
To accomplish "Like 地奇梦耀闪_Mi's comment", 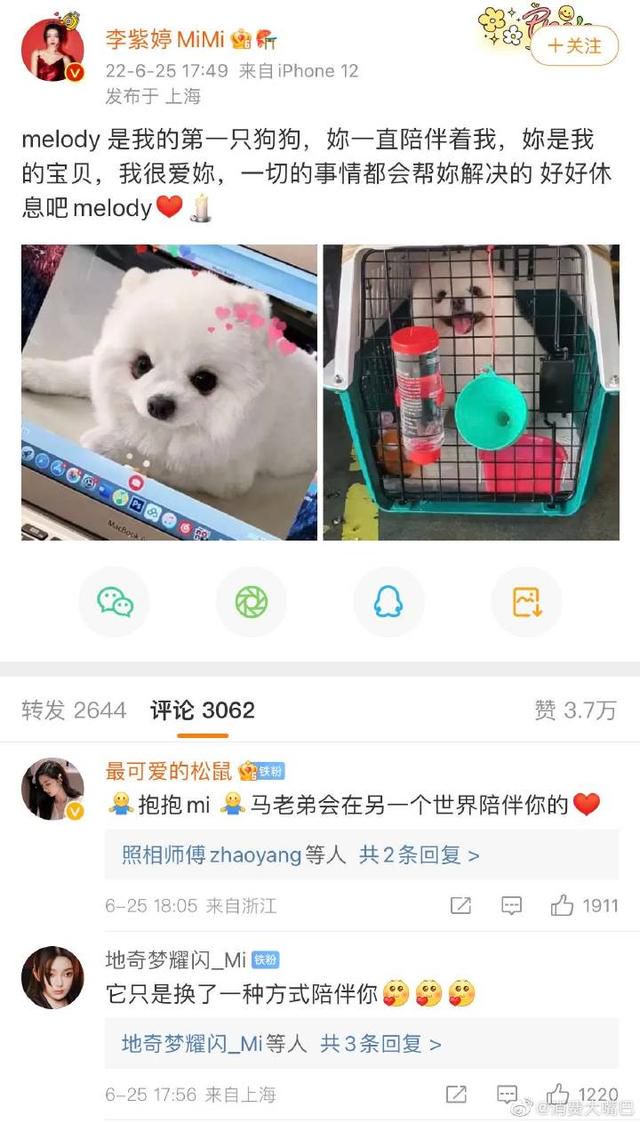I will tap(560, 1094).
